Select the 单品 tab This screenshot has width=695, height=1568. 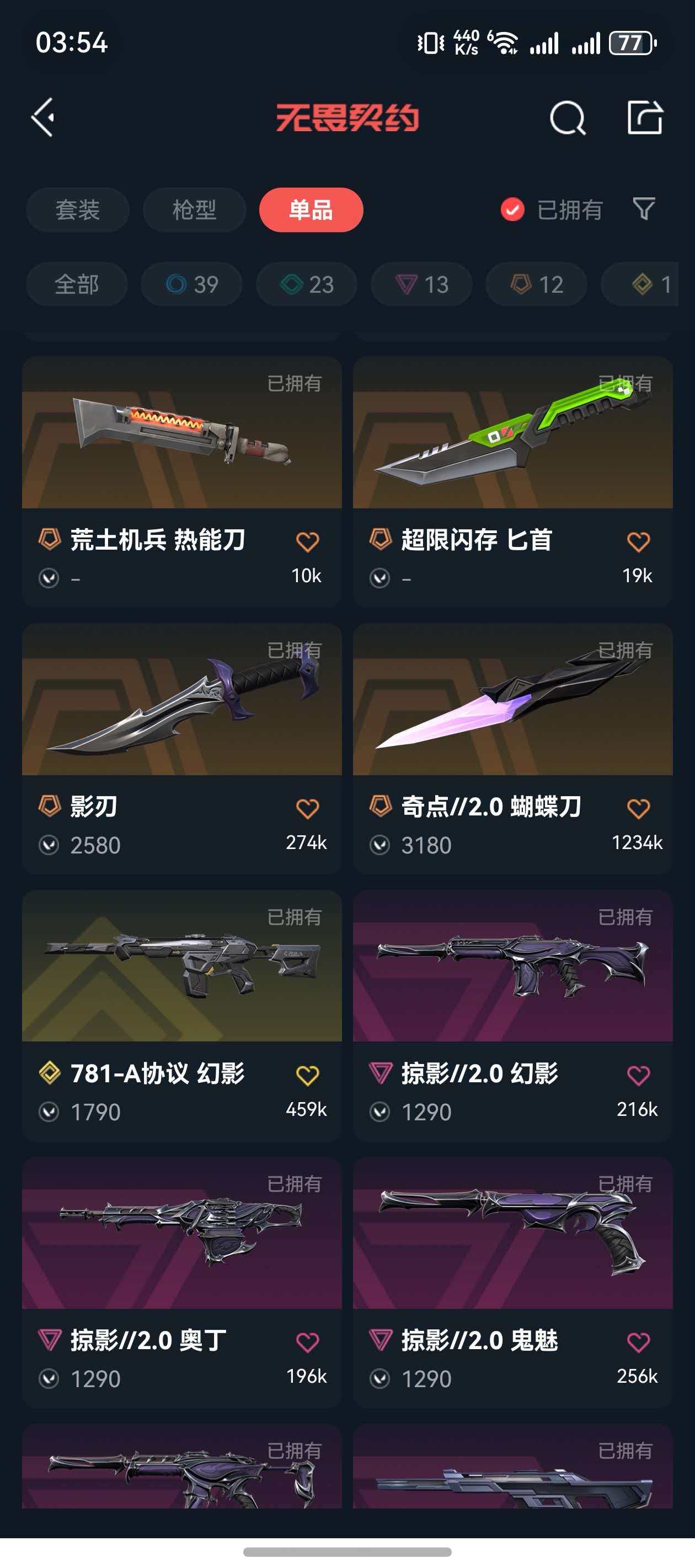[311, 210]
